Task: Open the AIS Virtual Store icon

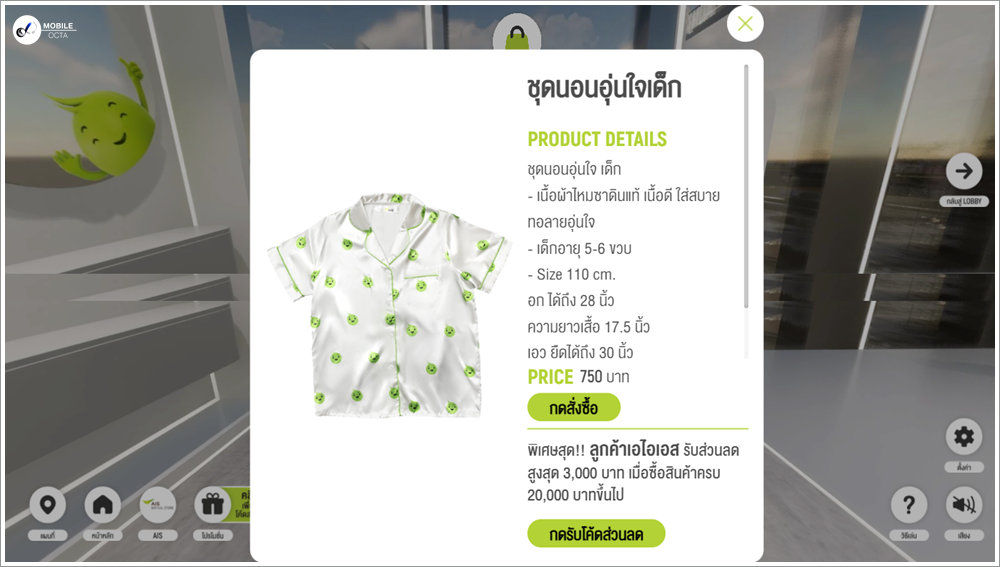Action: coord(157,505)
